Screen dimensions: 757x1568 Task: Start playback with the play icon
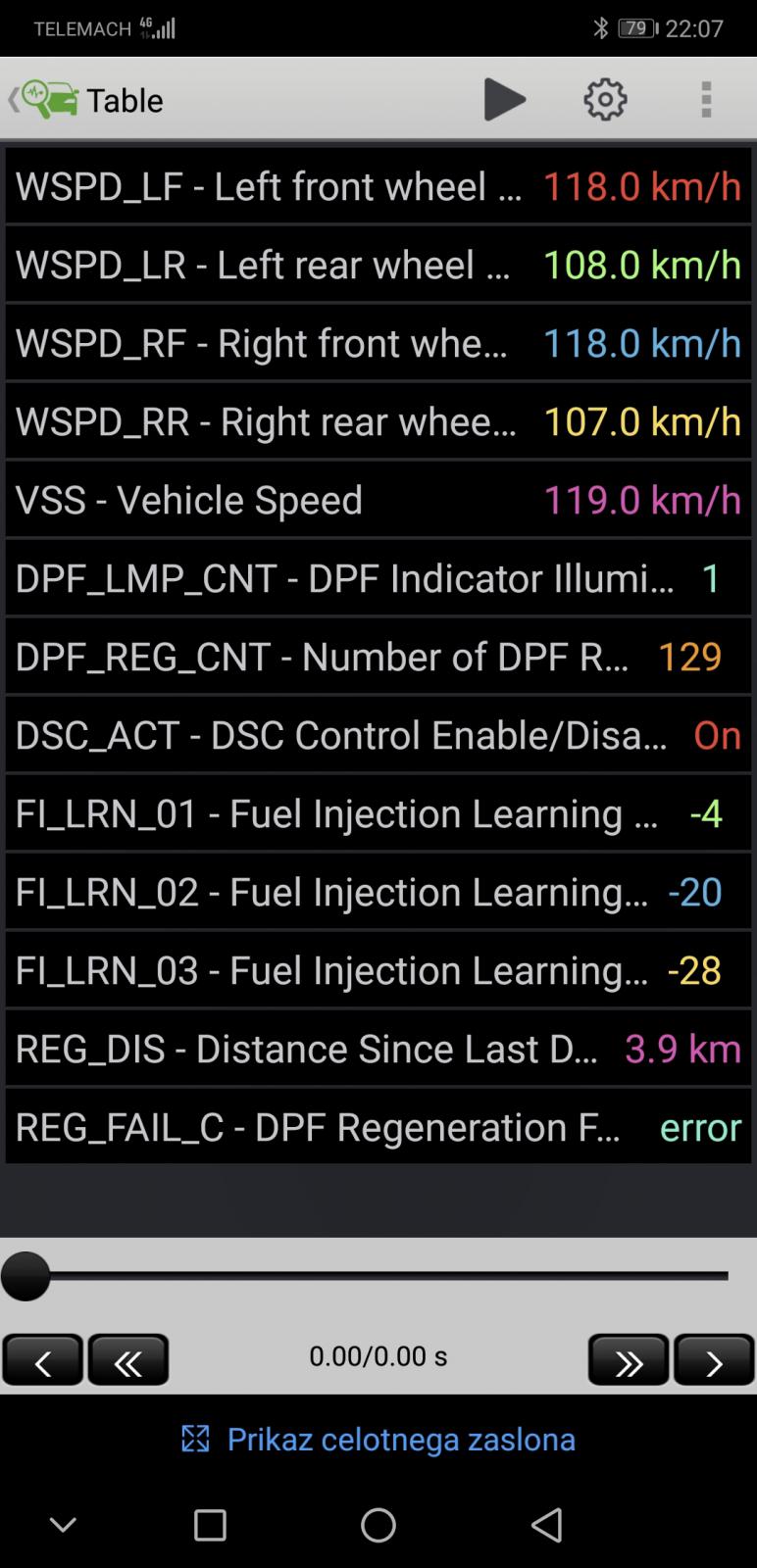click(505, 99)
